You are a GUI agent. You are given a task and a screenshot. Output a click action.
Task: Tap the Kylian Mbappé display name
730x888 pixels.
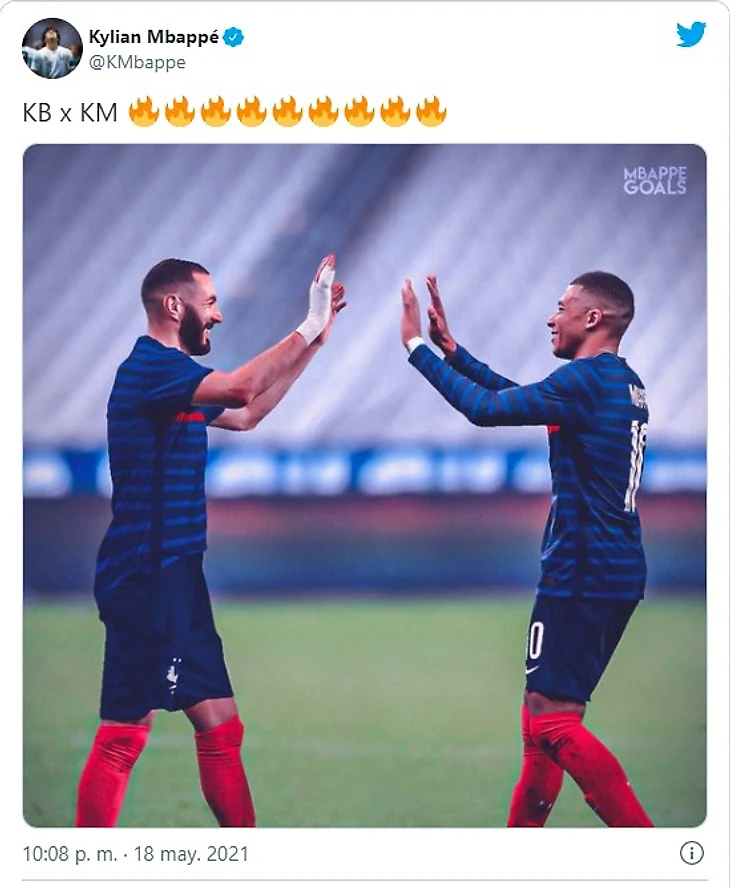coord(153,37)
